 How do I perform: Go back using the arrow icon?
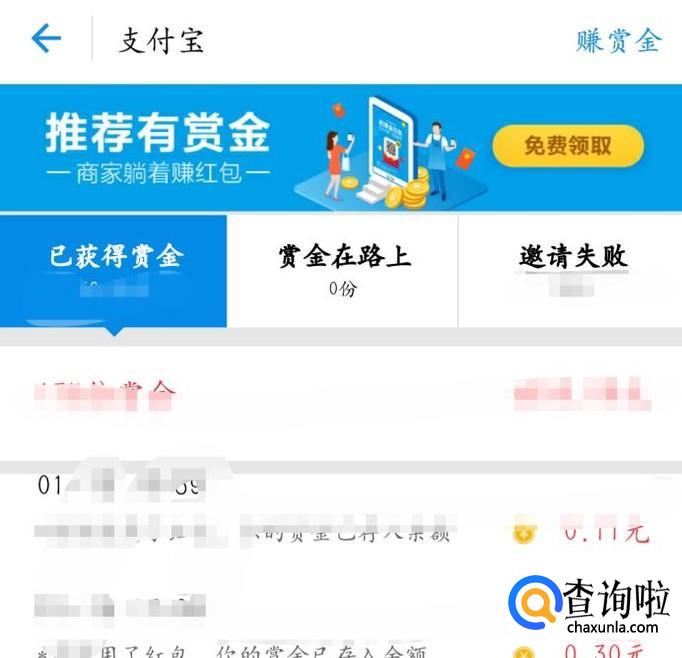point(46,40)
